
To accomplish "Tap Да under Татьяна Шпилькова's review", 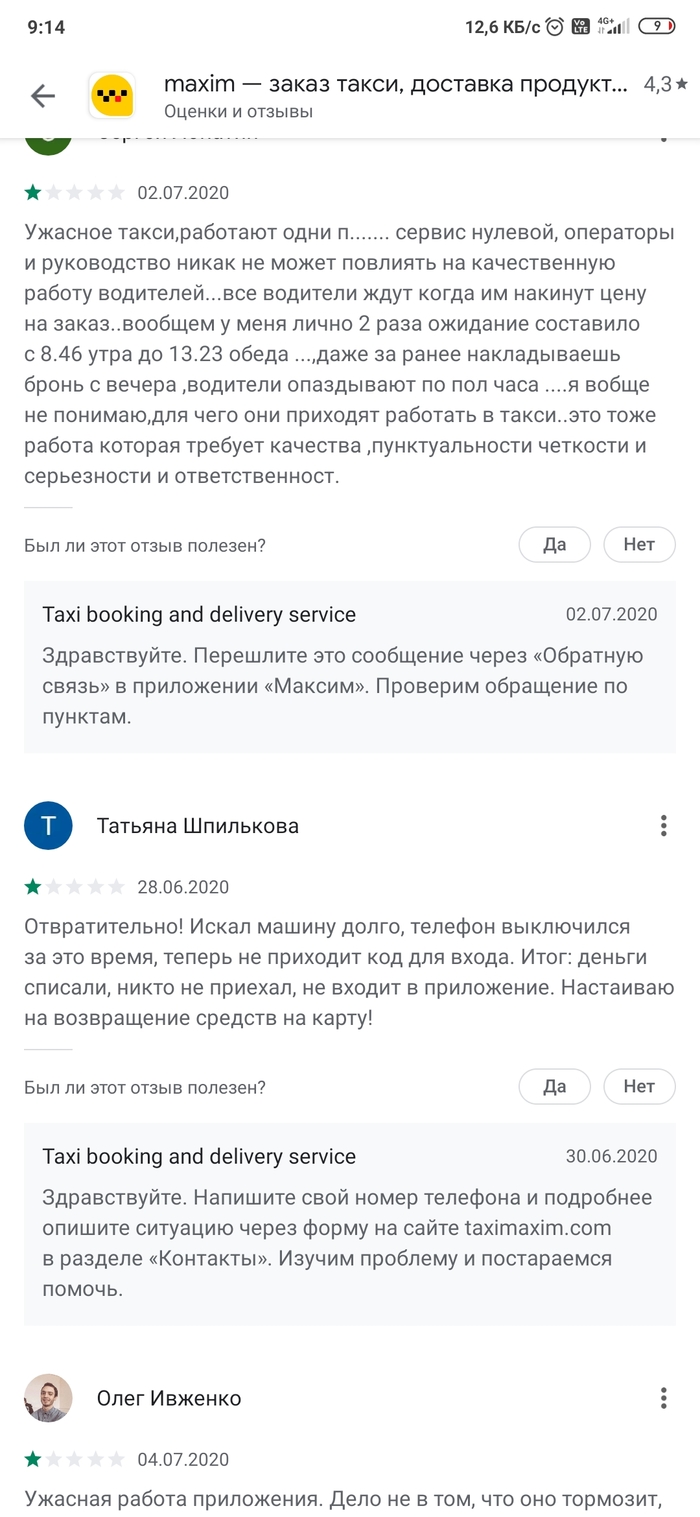I will pyautogui.click(x=554, y=1087).
